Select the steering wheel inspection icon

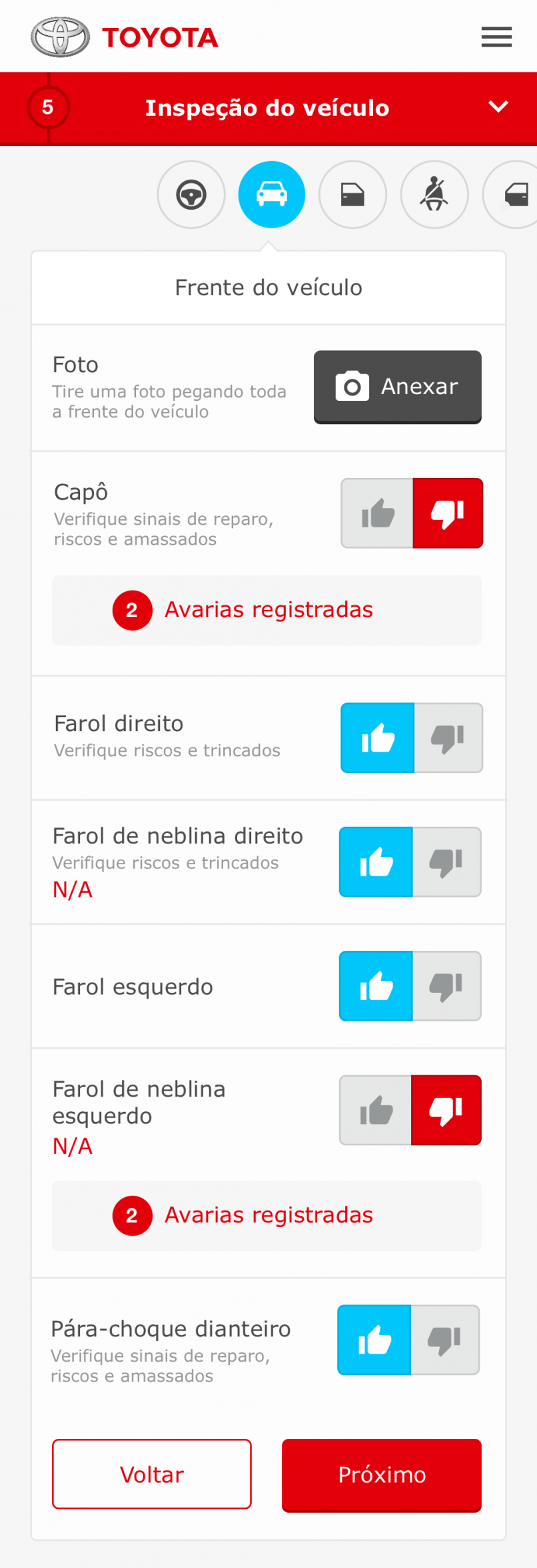(191, 194)
